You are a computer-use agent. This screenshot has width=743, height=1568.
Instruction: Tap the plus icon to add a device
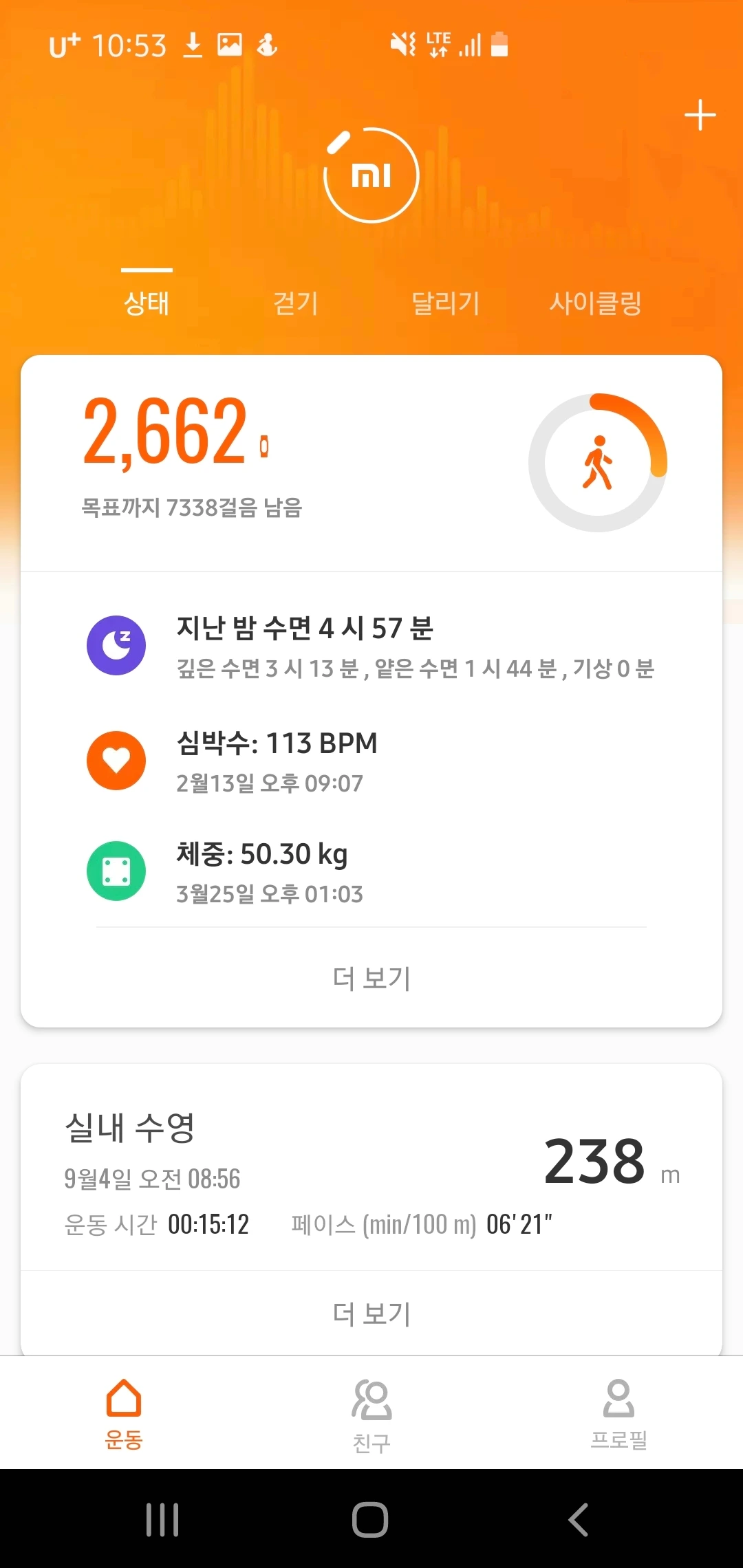700,115
